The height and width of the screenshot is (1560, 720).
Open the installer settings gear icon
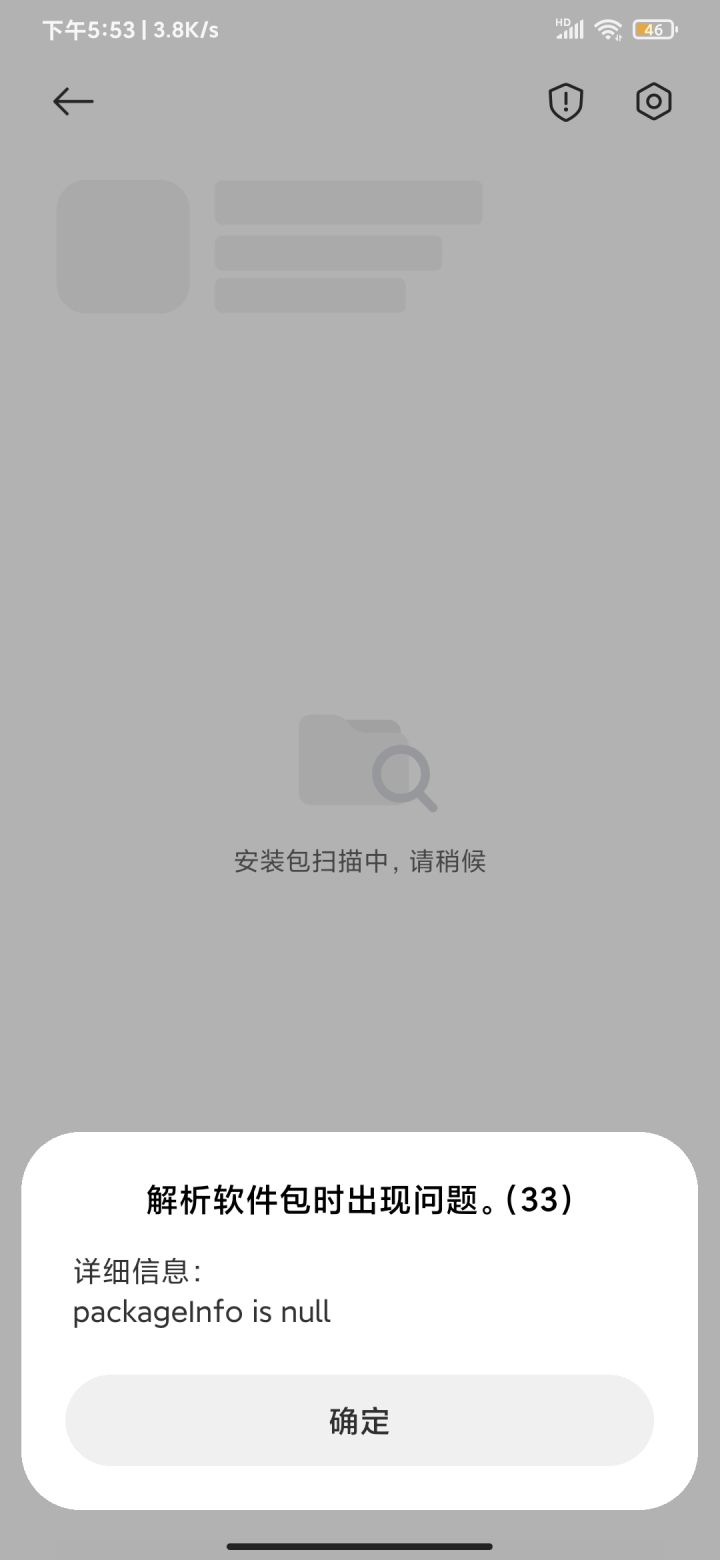pos(653,101)
